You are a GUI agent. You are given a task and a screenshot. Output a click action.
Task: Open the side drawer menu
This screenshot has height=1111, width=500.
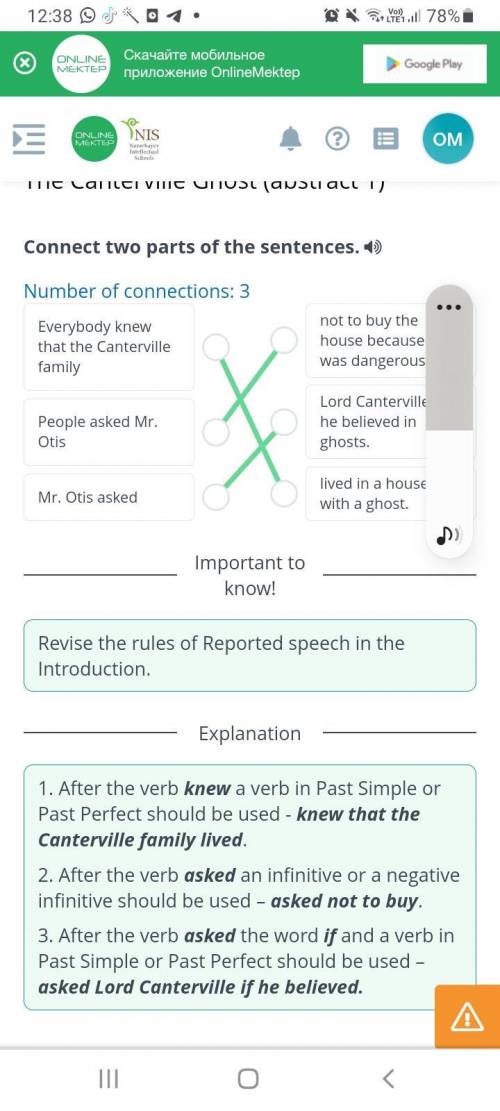point(29,138)
